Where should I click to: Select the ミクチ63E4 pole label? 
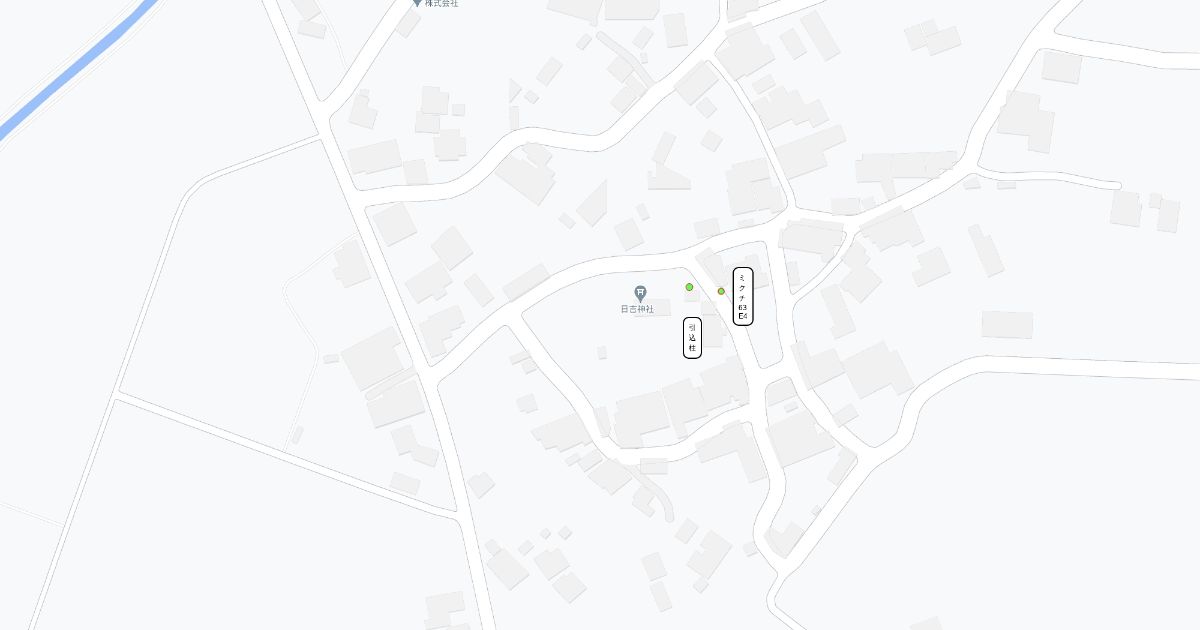point(742,296)
